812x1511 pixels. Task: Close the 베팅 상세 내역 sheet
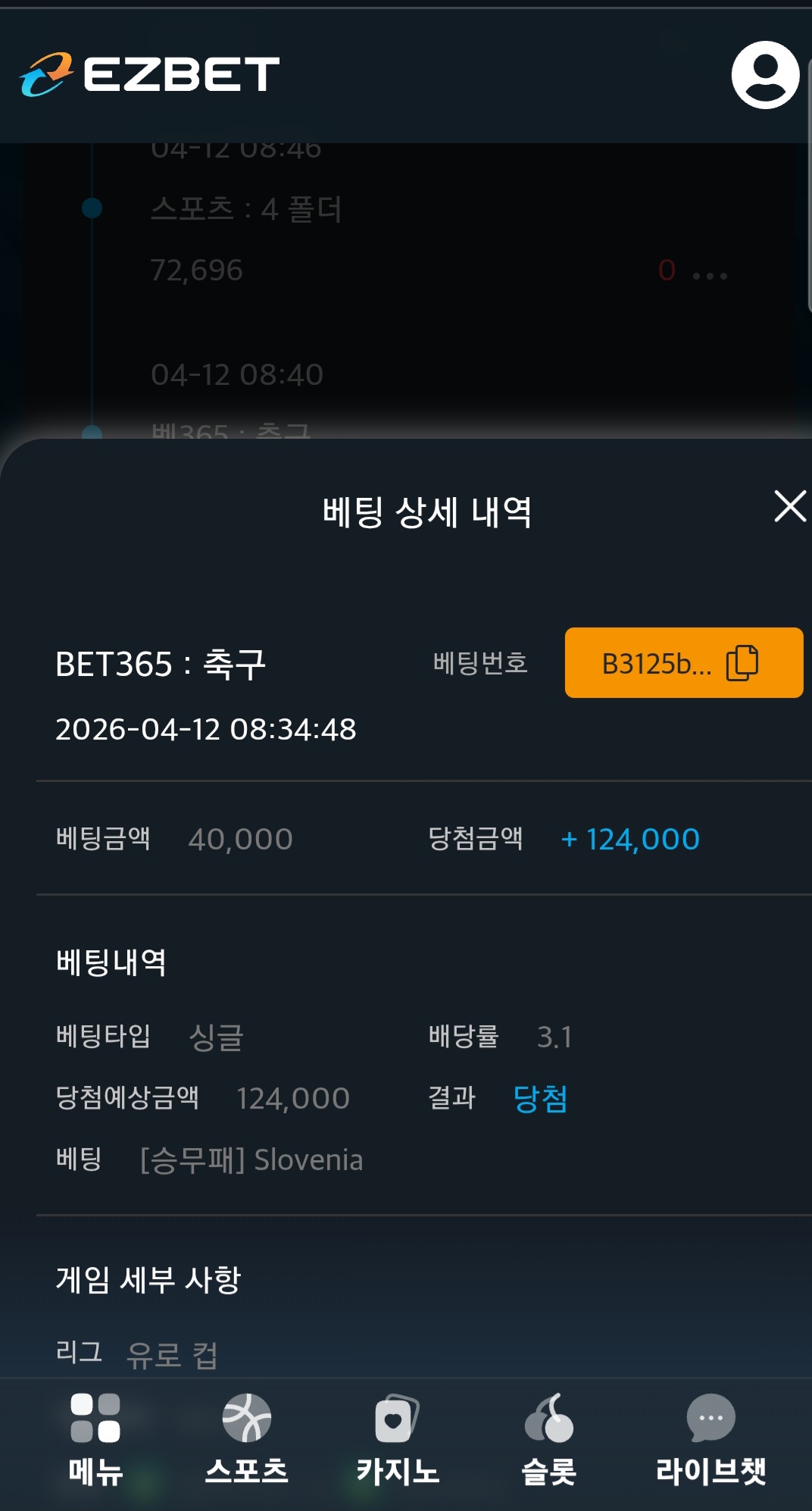click(x=790, y=506)
